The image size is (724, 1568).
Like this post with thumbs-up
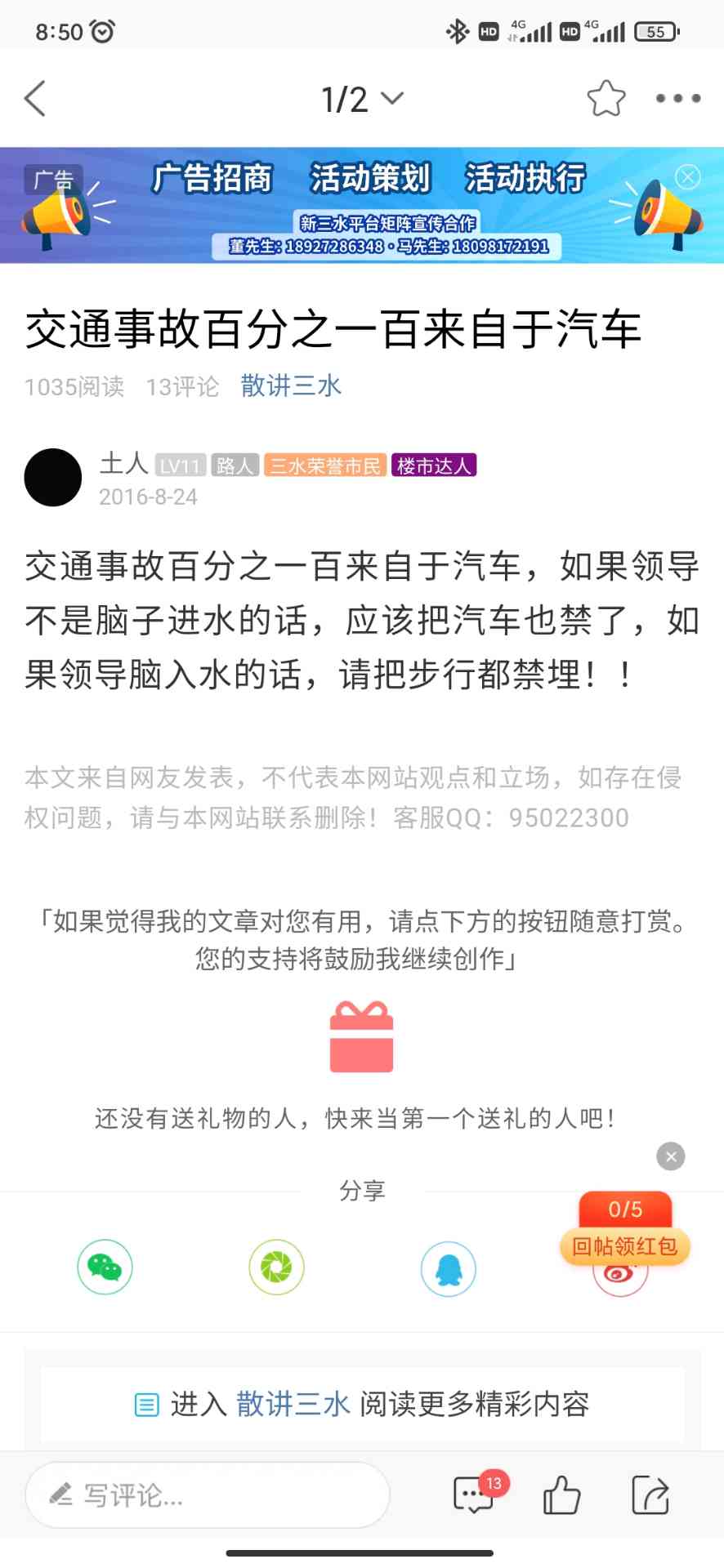click(x=561, y=1495)
